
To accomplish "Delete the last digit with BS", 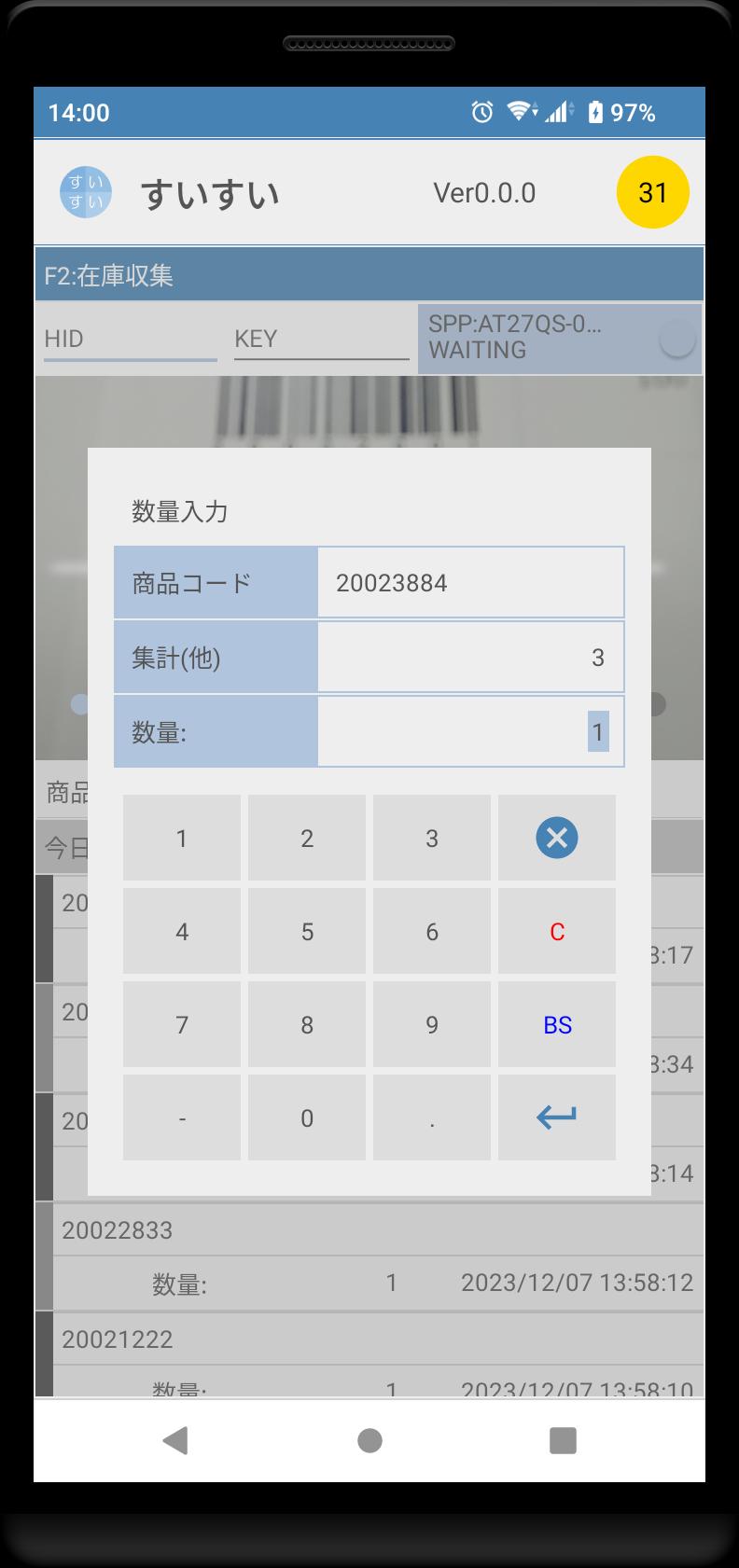I will click(x=557, y=1024).
